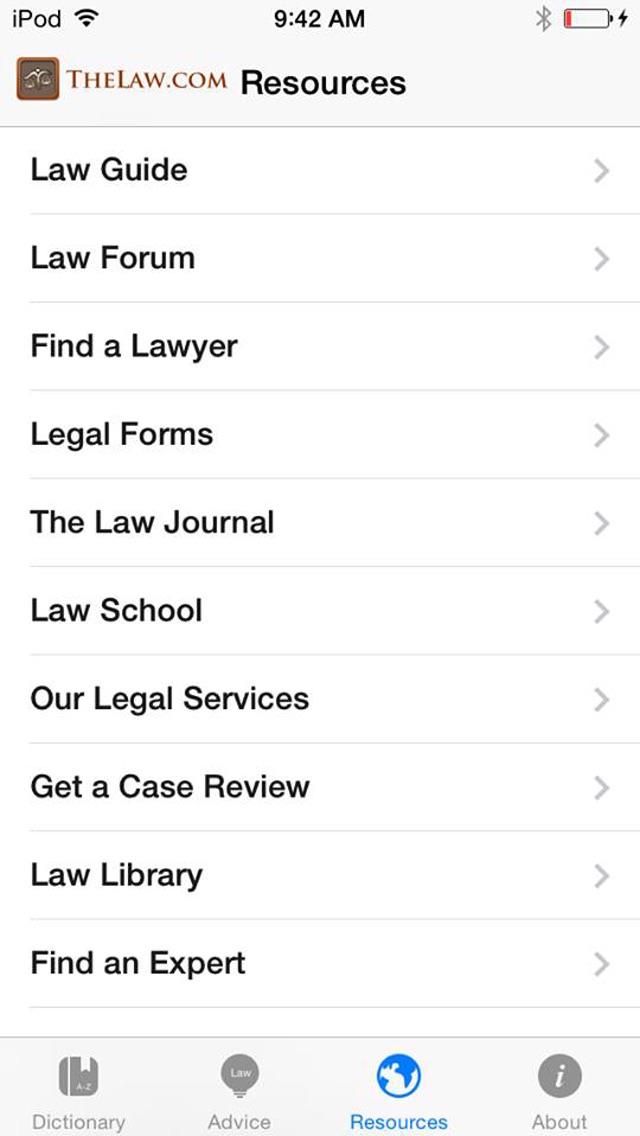Open The Law Journal
This screenshot has width=640, height=1136.
[x=320, y=522]
